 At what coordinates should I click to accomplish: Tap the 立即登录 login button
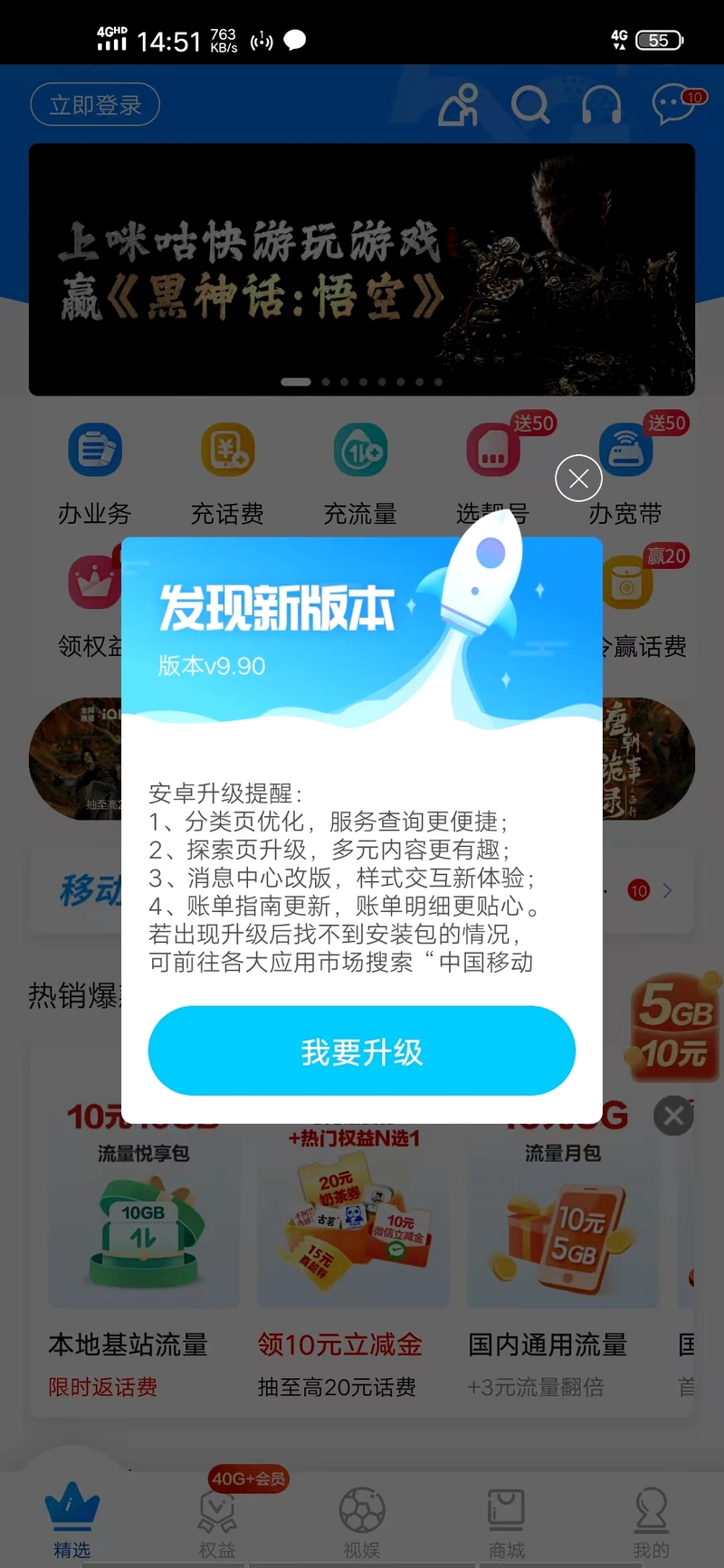pyautogui.click(x=95, y=105)
